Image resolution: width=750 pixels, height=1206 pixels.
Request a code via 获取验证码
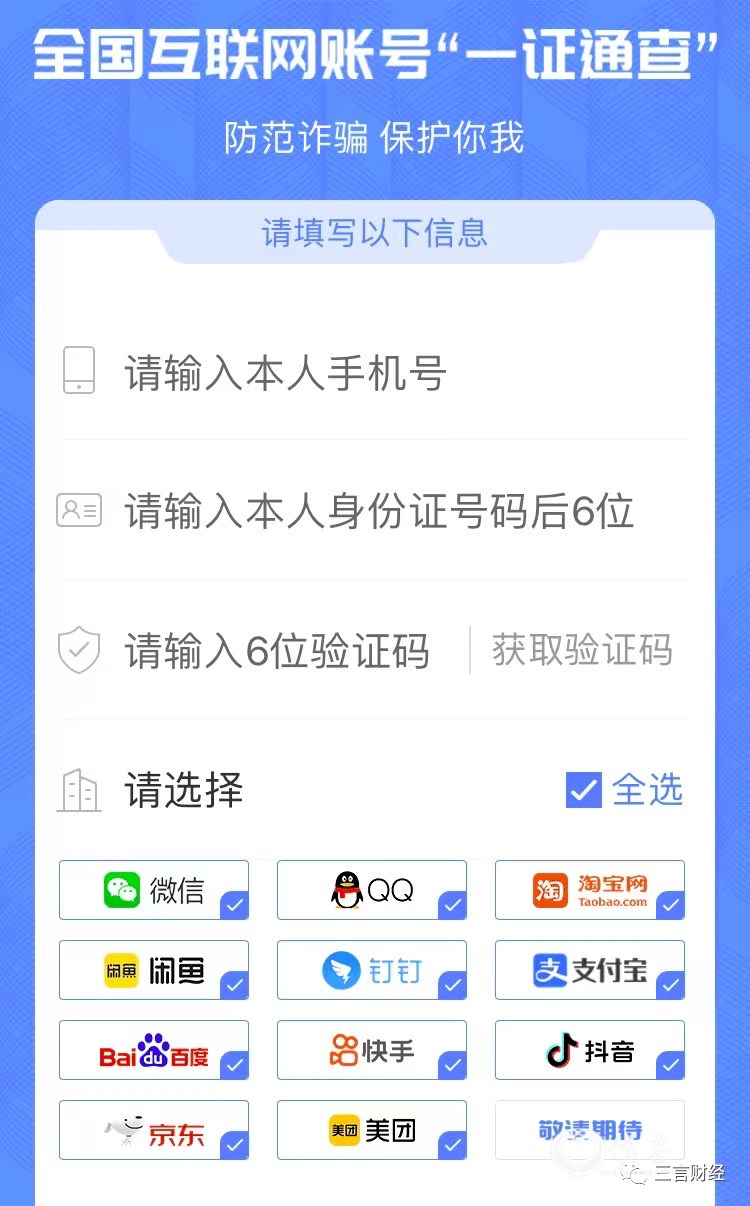click(x=582, y=650)
